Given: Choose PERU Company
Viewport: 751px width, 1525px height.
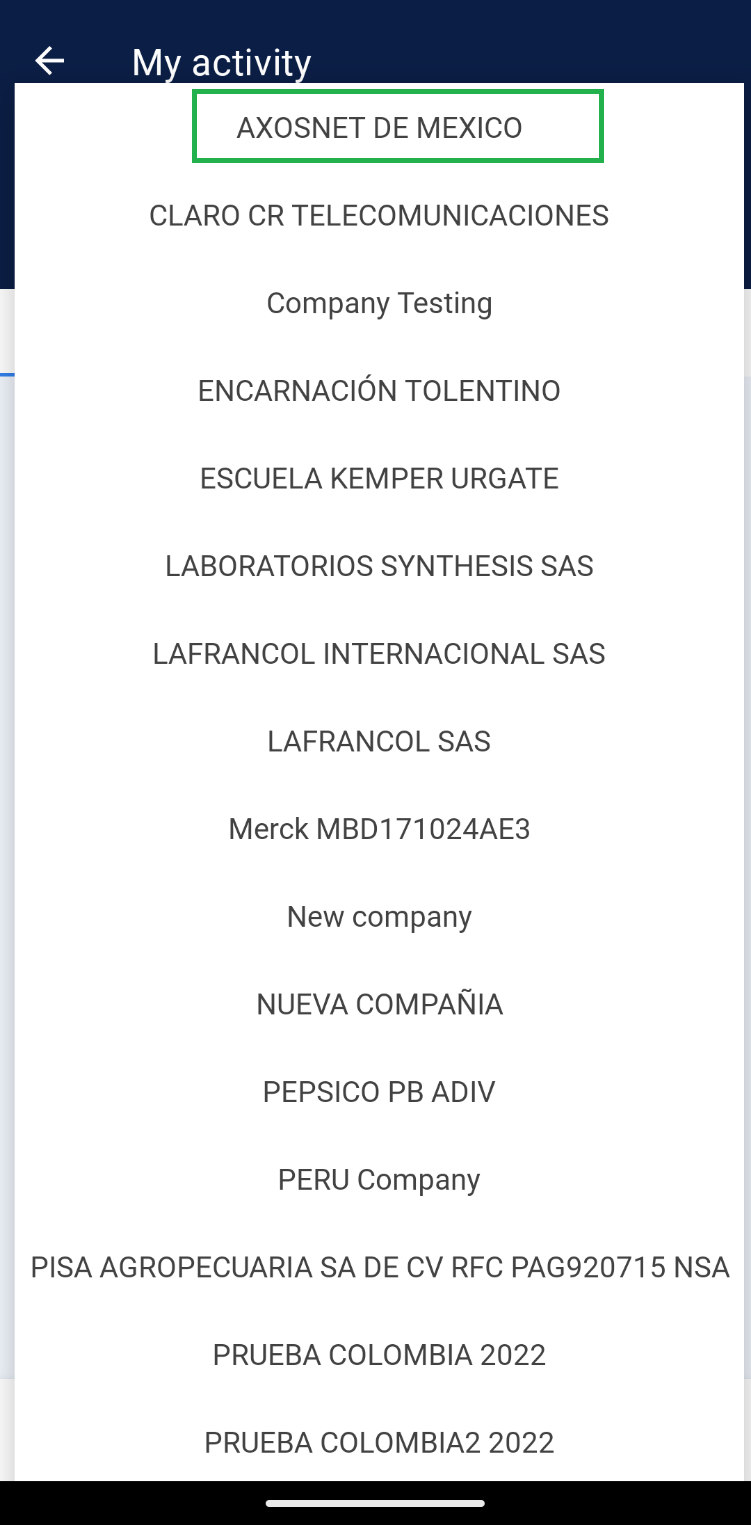Looking at the screenshot, I should pos(379,1180).
